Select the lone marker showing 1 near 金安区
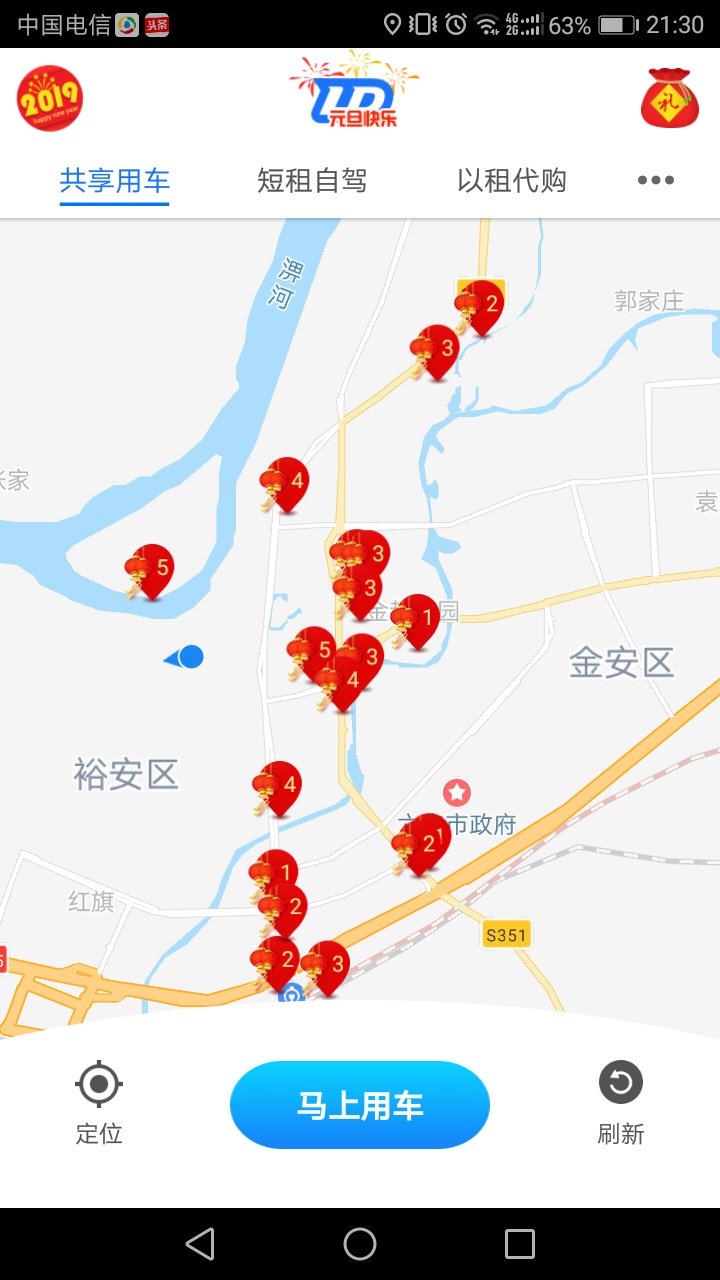 click(418, 620)
